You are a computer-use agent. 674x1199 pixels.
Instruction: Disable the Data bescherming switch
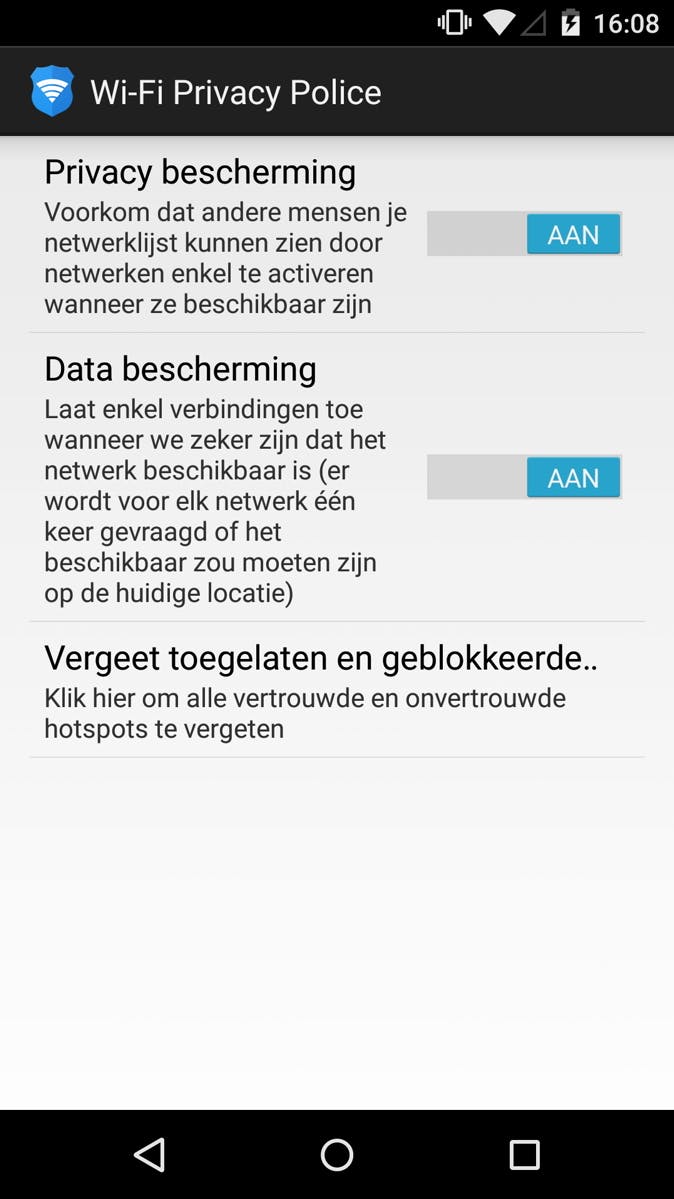(524, 477)
